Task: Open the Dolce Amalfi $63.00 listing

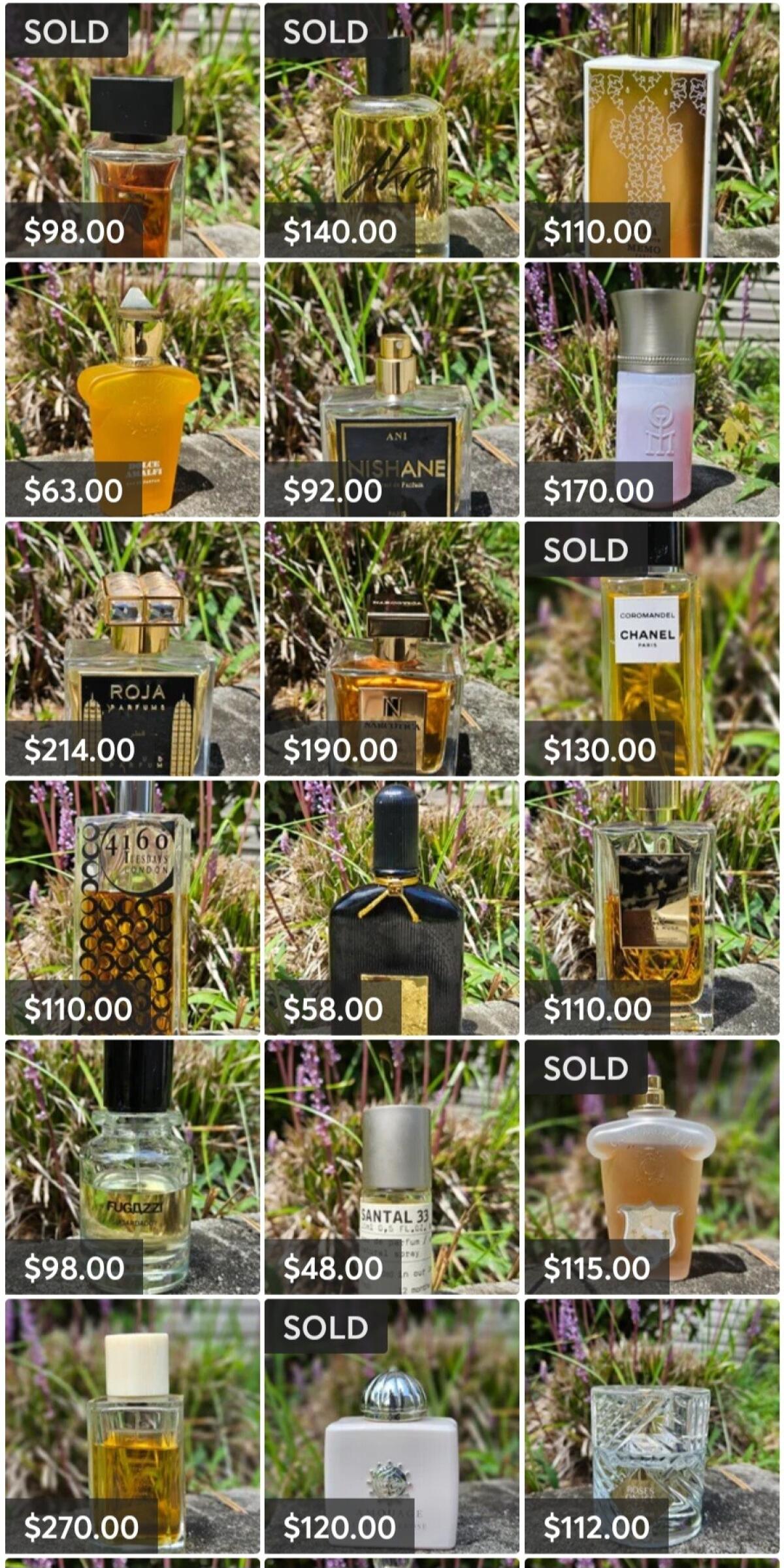Action: click(x=133, y=390)
